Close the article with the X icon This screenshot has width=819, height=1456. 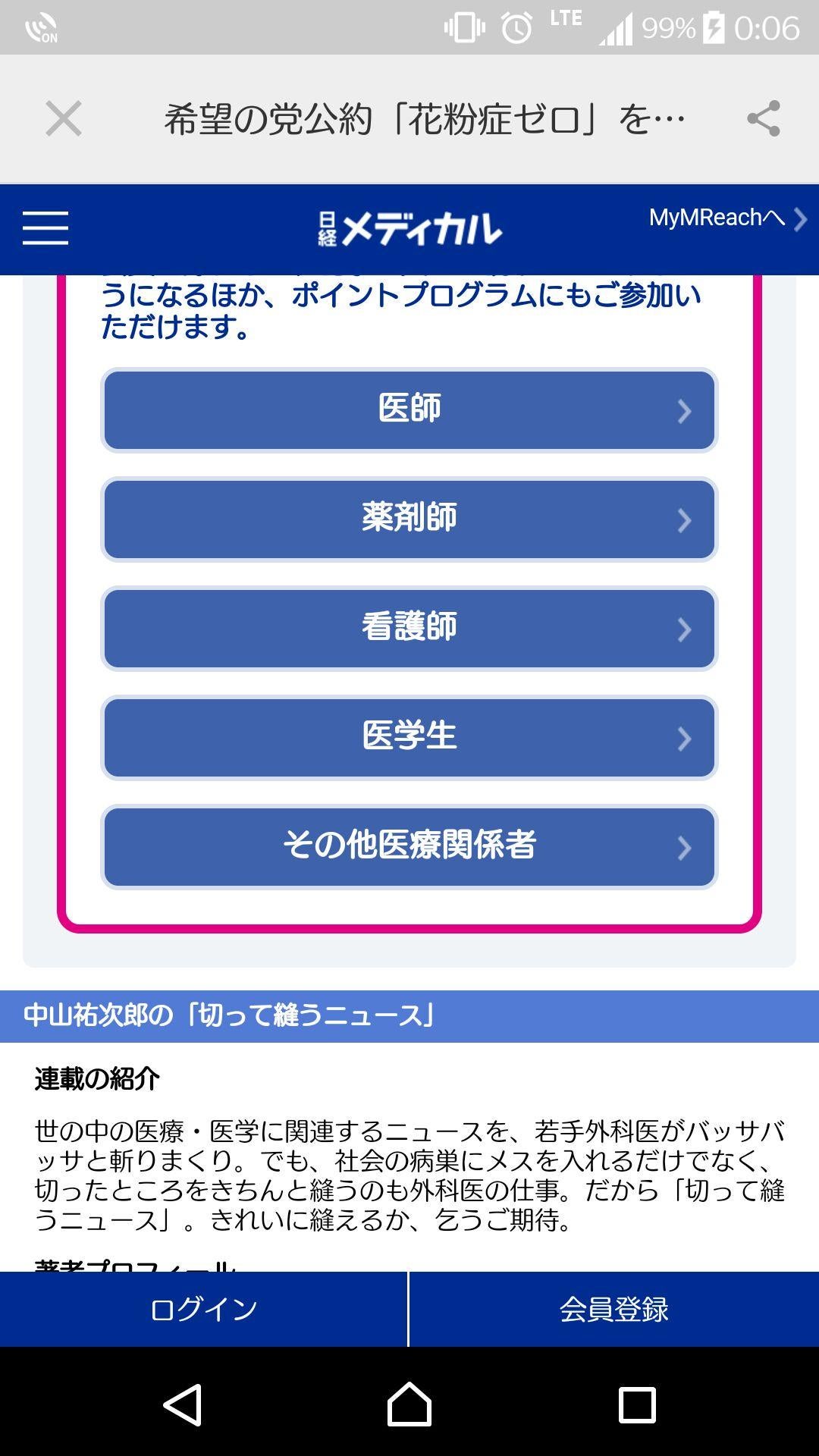pos(63,118)
